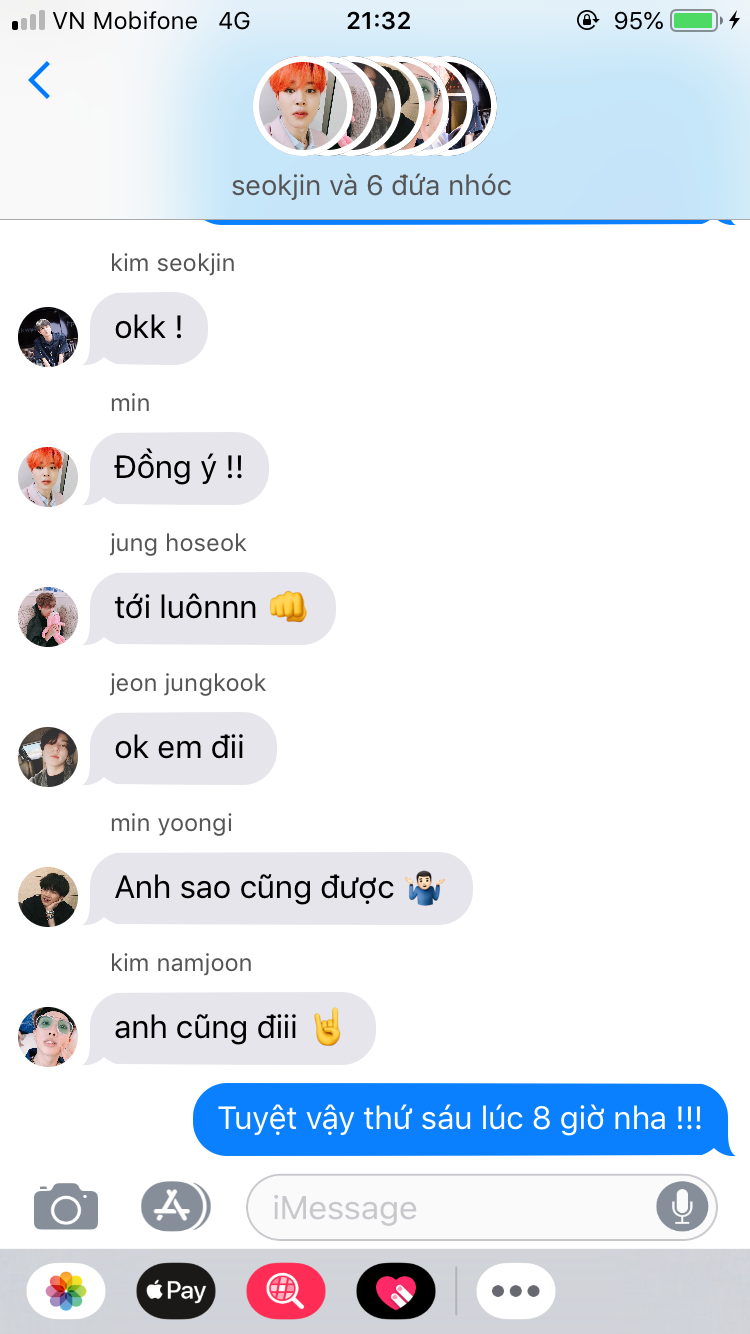Go back to the conversations list
Viewport: 750px width, 1334px height.
(x=39, y=80)
